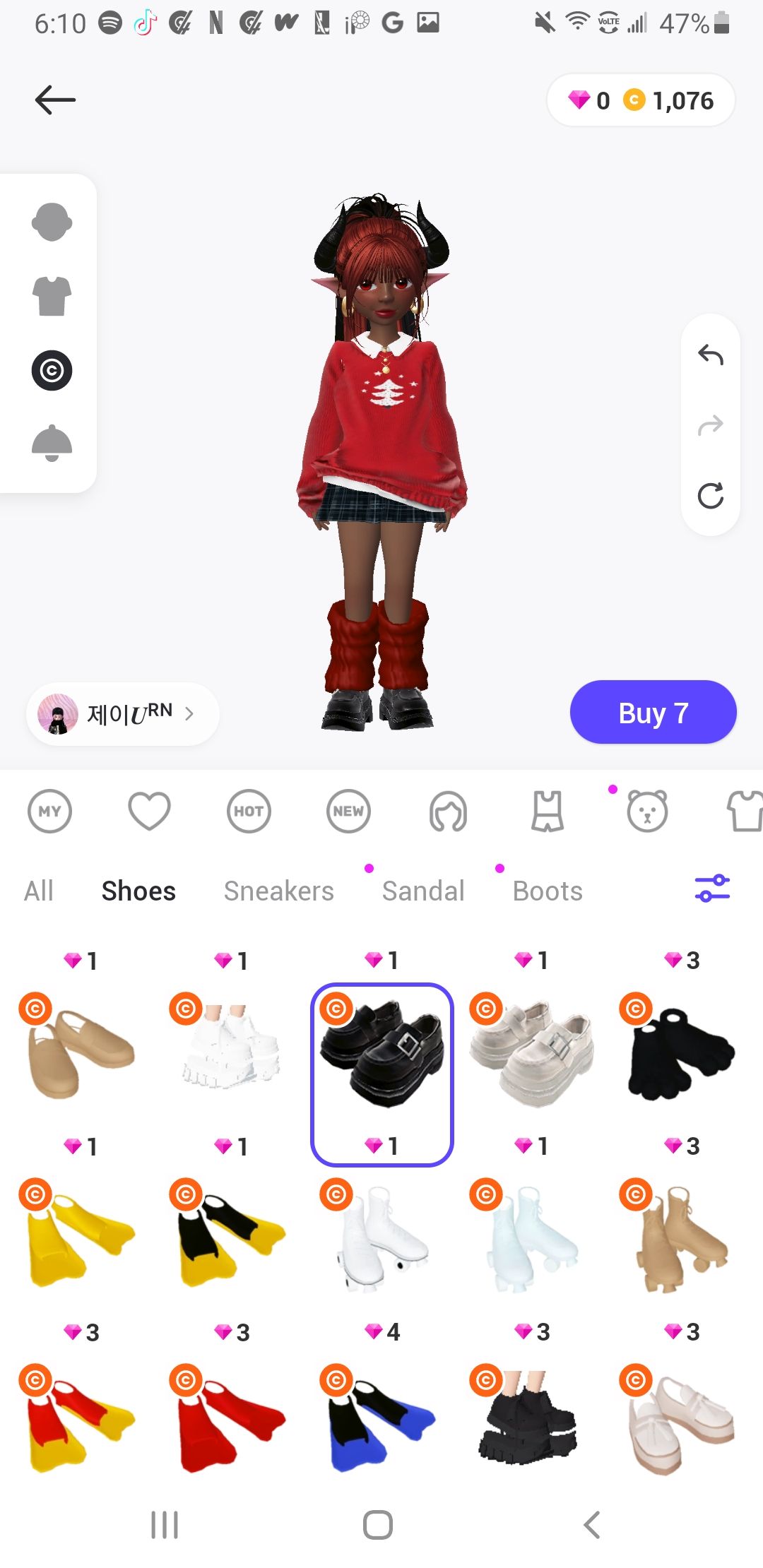Try on the beige slip-on shoes
This screenshot has height=1568, width=763.
[81, 1050]
